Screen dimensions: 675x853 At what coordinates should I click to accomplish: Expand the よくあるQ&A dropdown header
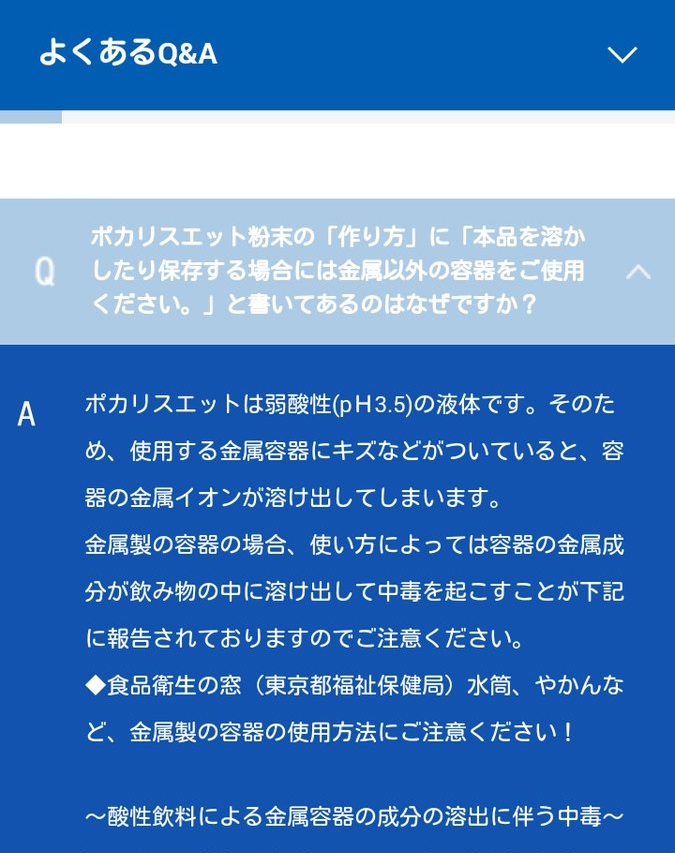click(x=622, y=54)
